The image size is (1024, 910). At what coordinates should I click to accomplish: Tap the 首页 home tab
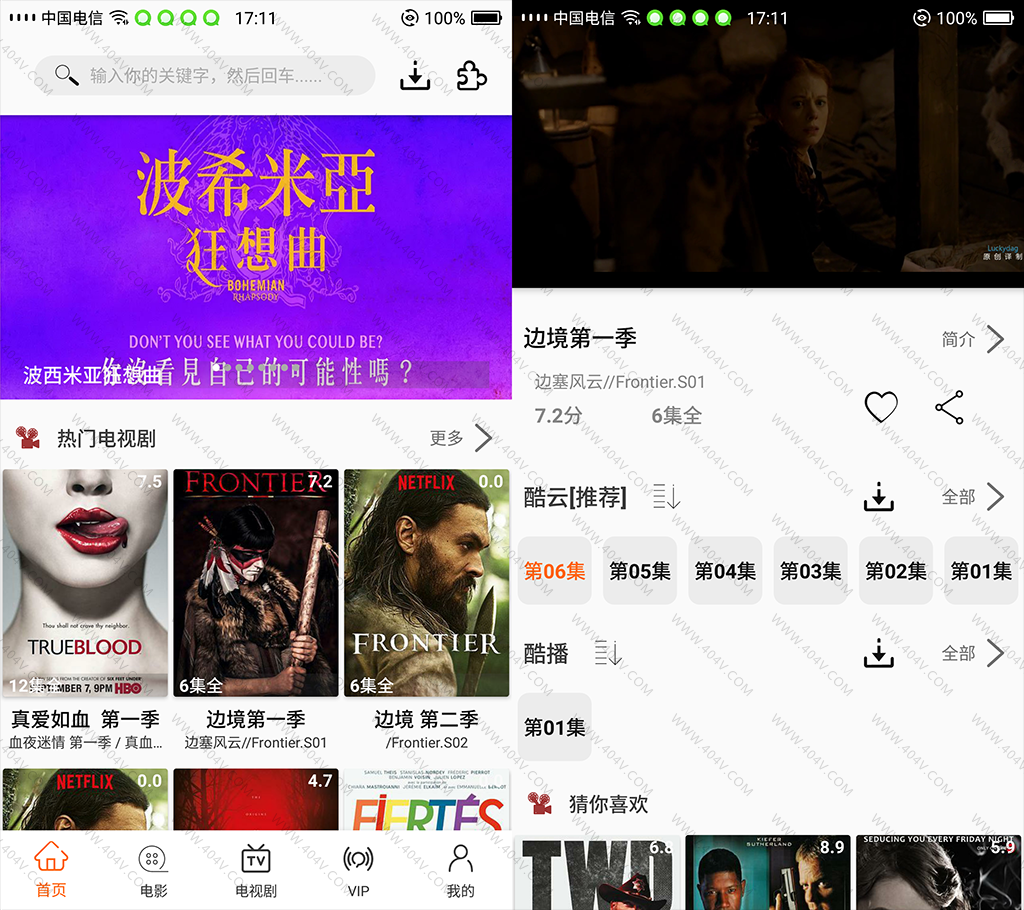[x=51, y=870]
